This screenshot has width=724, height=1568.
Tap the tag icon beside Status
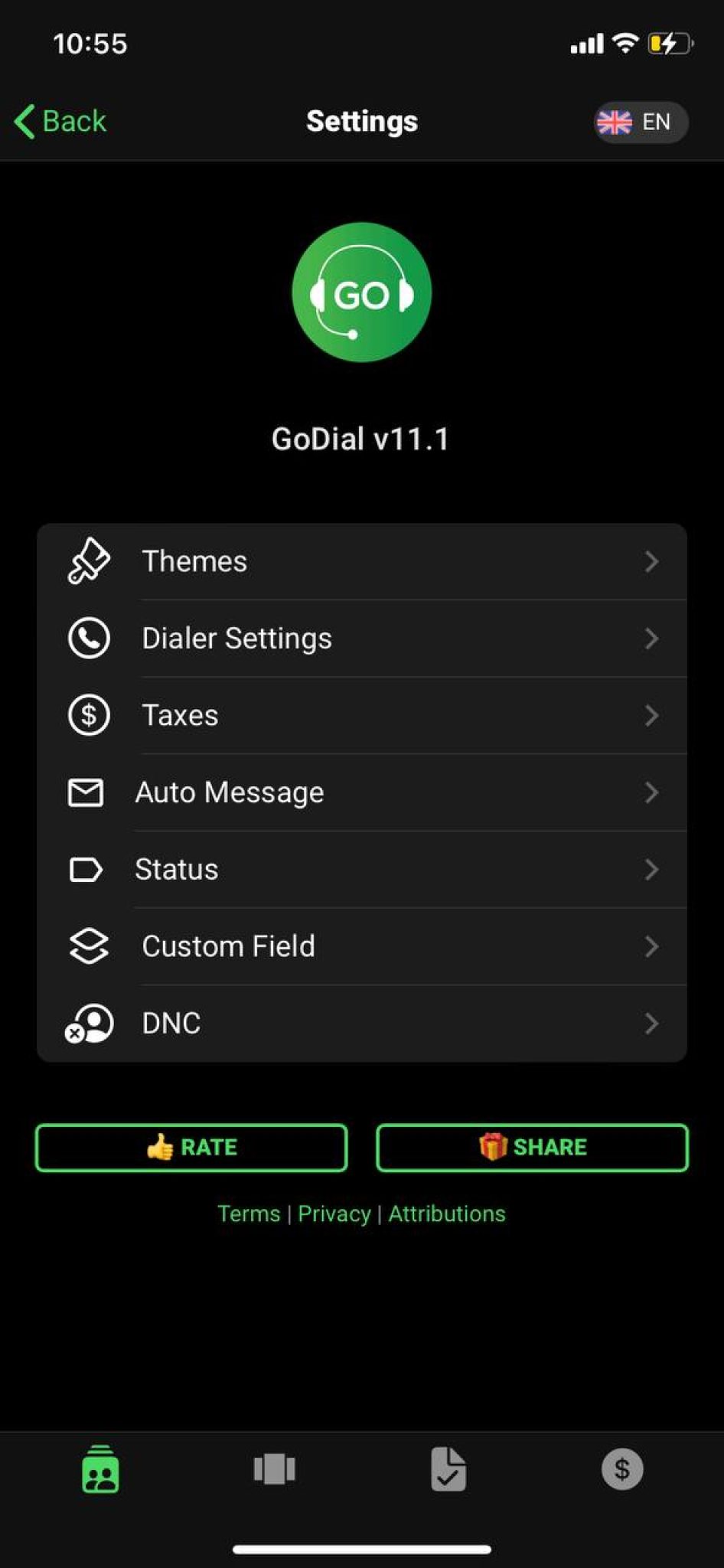86,870
